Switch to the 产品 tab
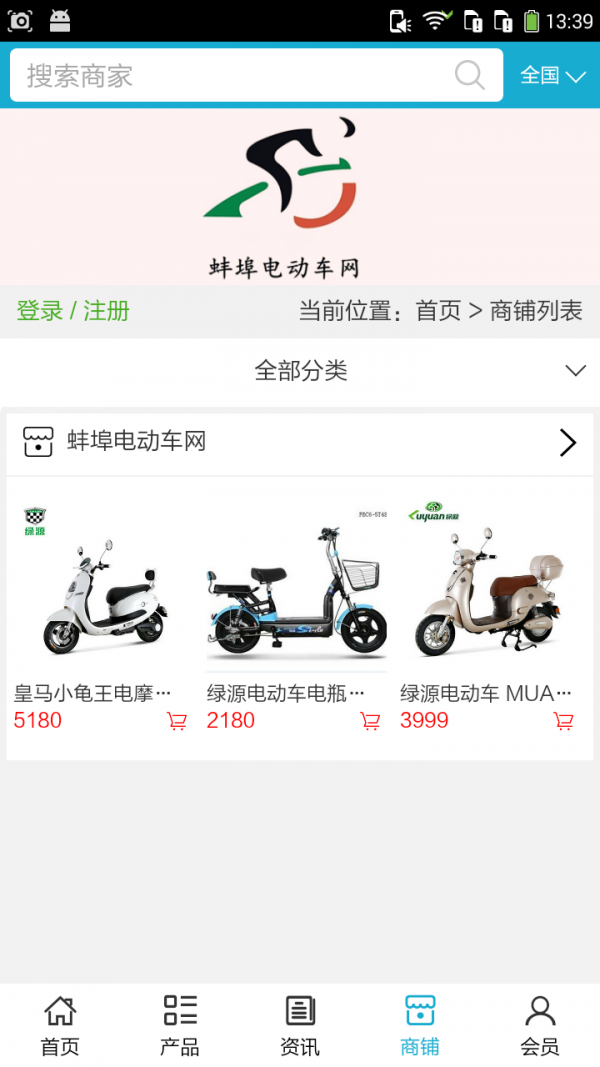Image resolution: width=600 pixels, height=1067 pixels. coord(180,1025)
